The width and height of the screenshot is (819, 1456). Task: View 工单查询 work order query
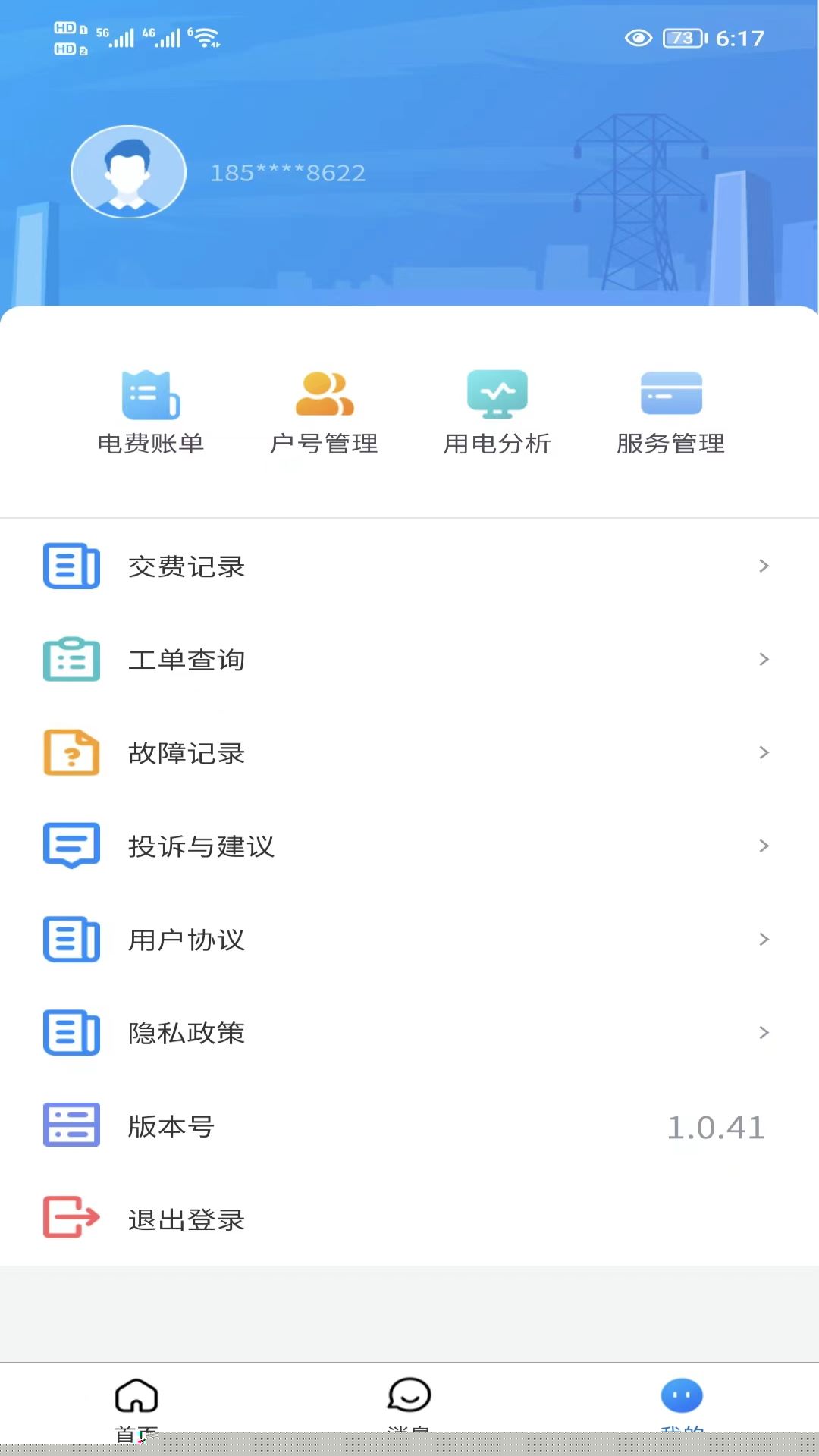coord(409,660)
